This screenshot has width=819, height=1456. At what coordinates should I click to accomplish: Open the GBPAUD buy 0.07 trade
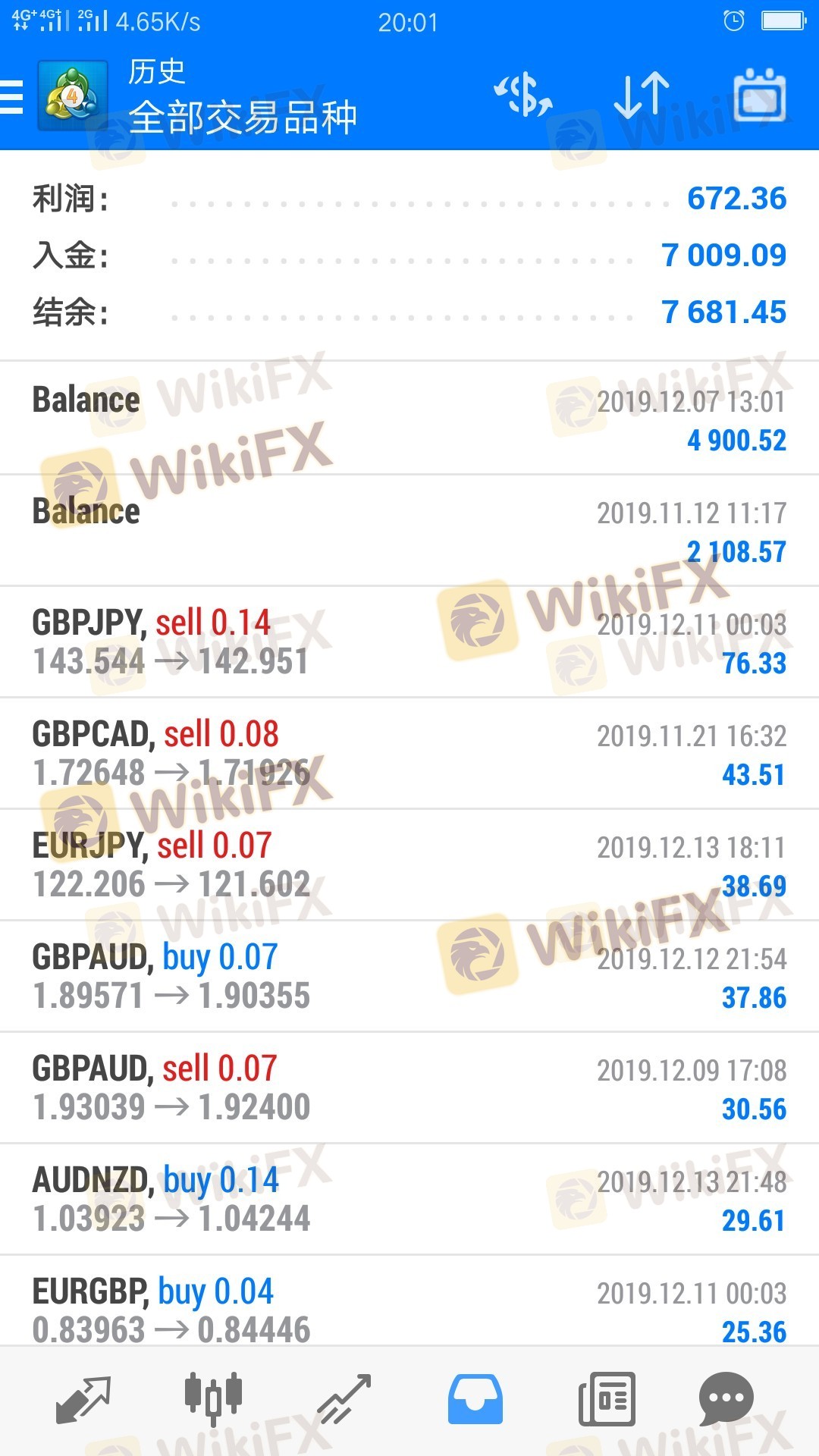409,977
